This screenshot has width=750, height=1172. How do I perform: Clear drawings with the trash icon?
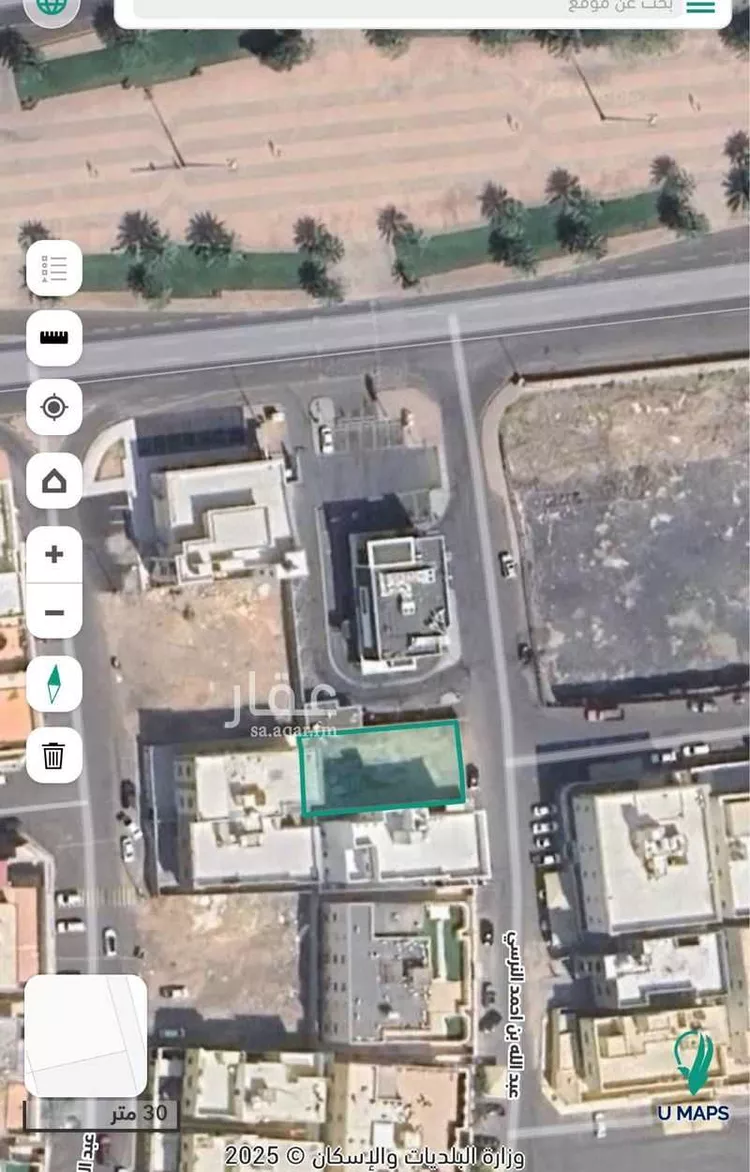(54, 755)
